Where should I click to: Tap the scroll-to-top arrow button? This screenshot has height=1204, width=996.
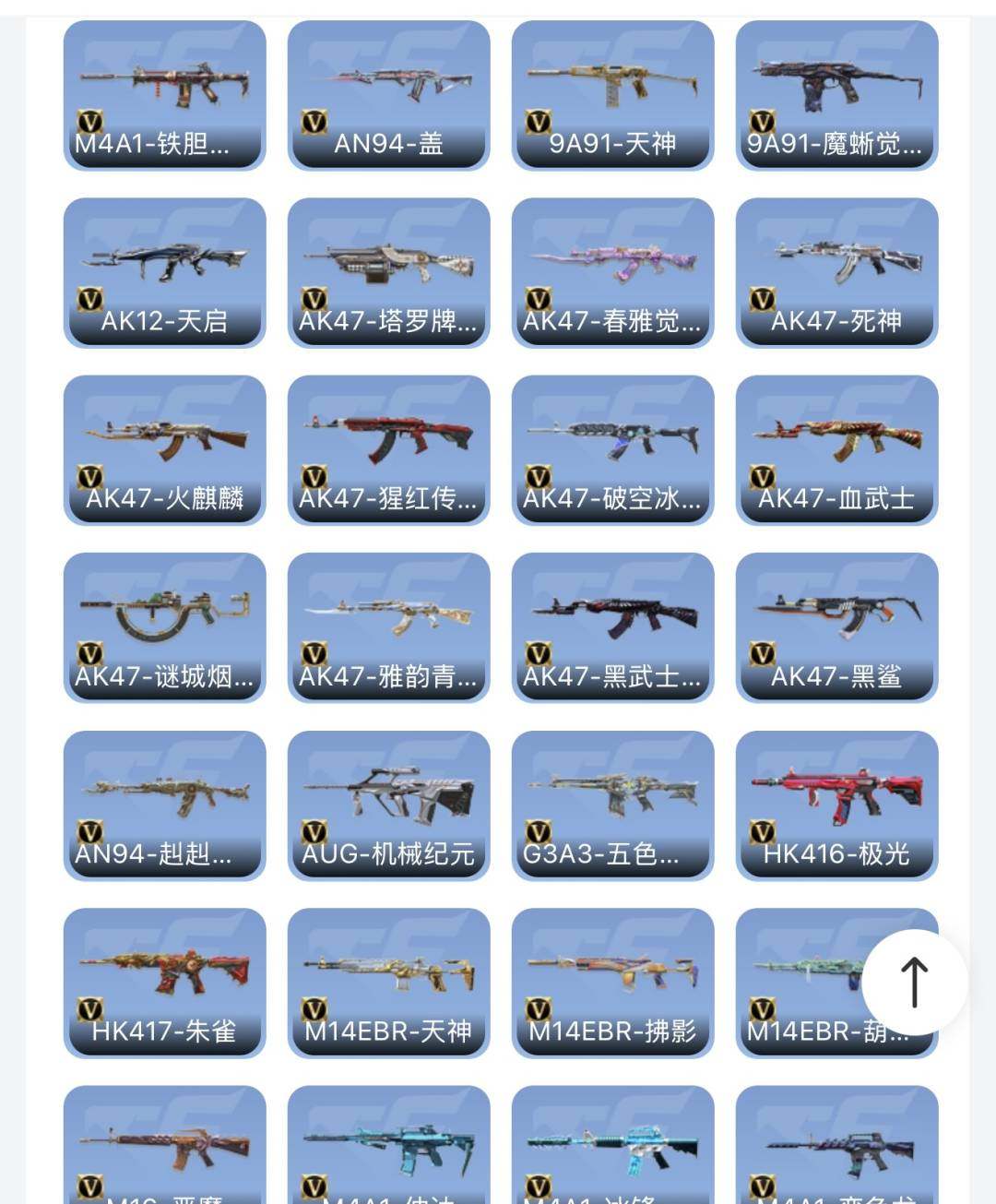[914, 982]
